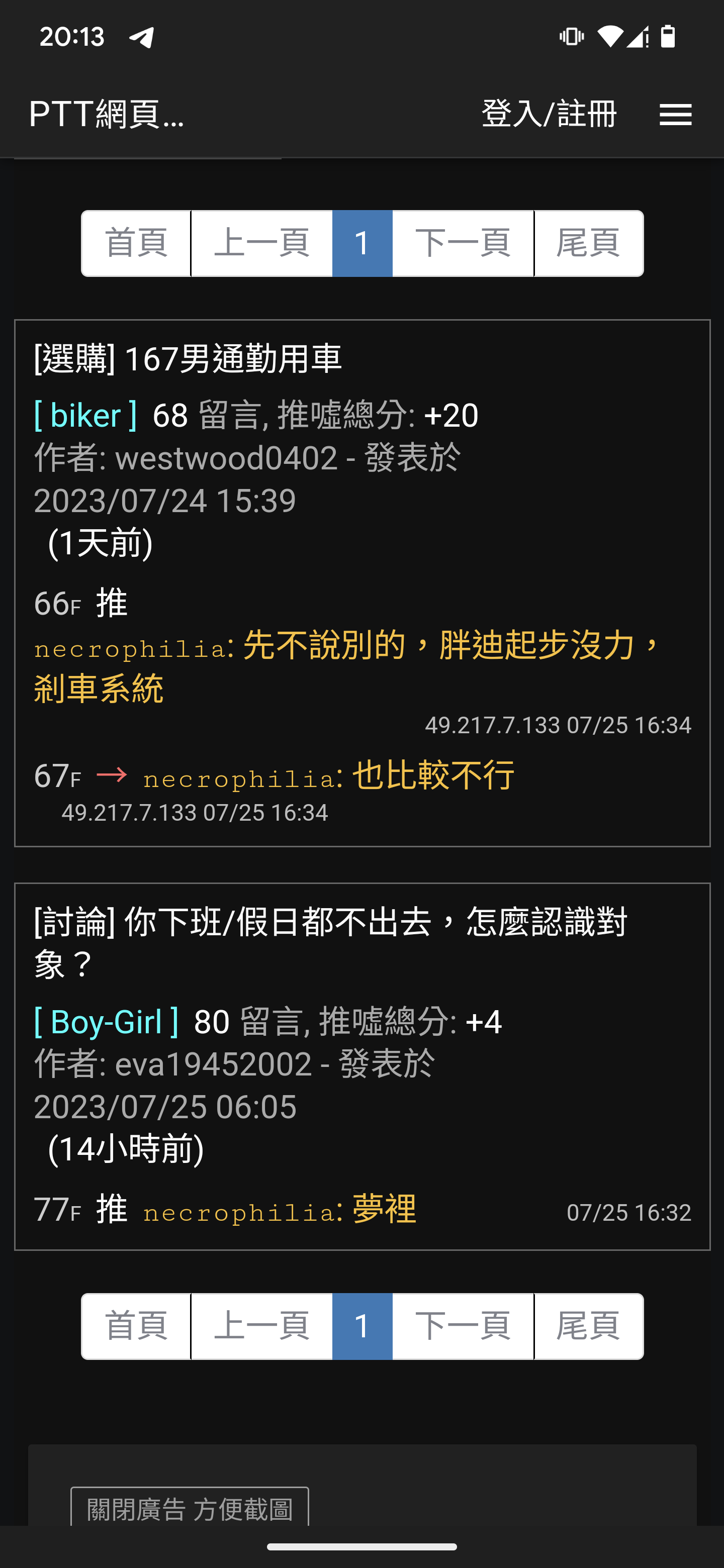The image size is (724, 1568).
Task: Open the Boy-Girl board link
Action: (x=107, y=1021)
